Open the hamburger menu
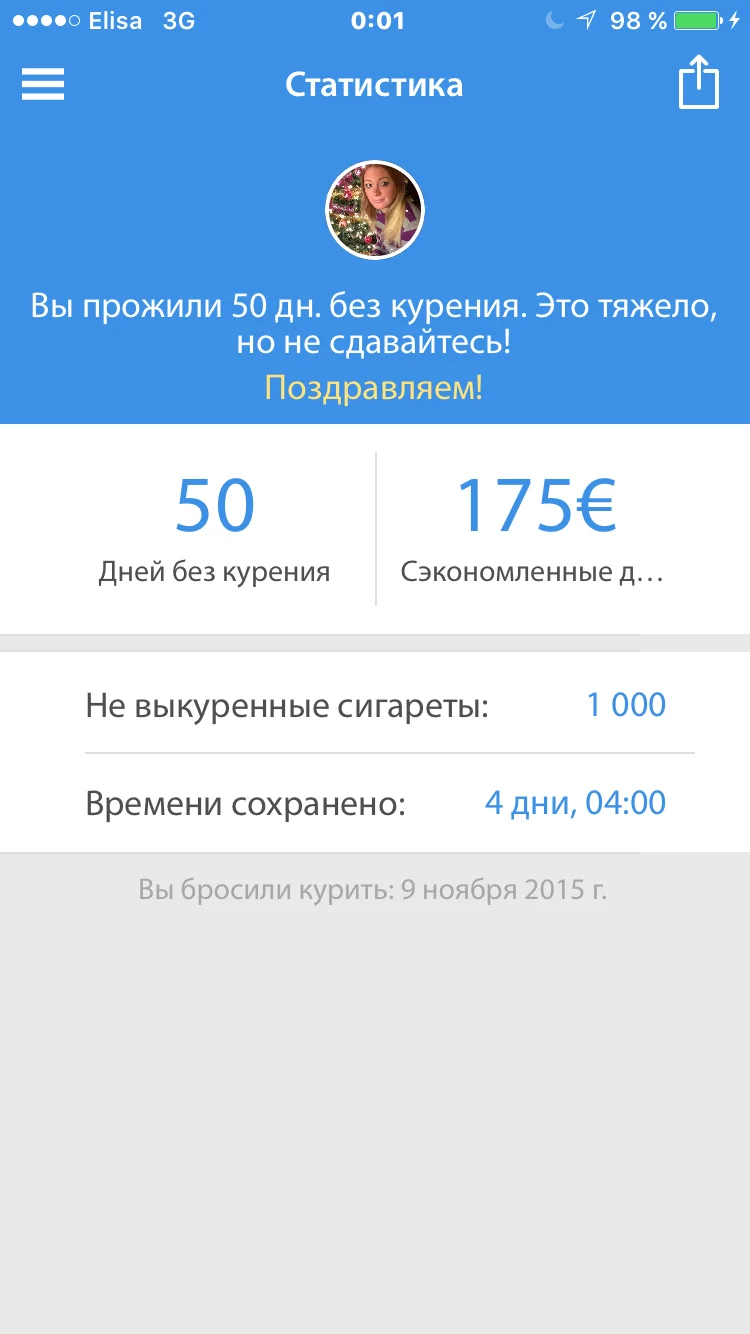 [x=43, y=84]
